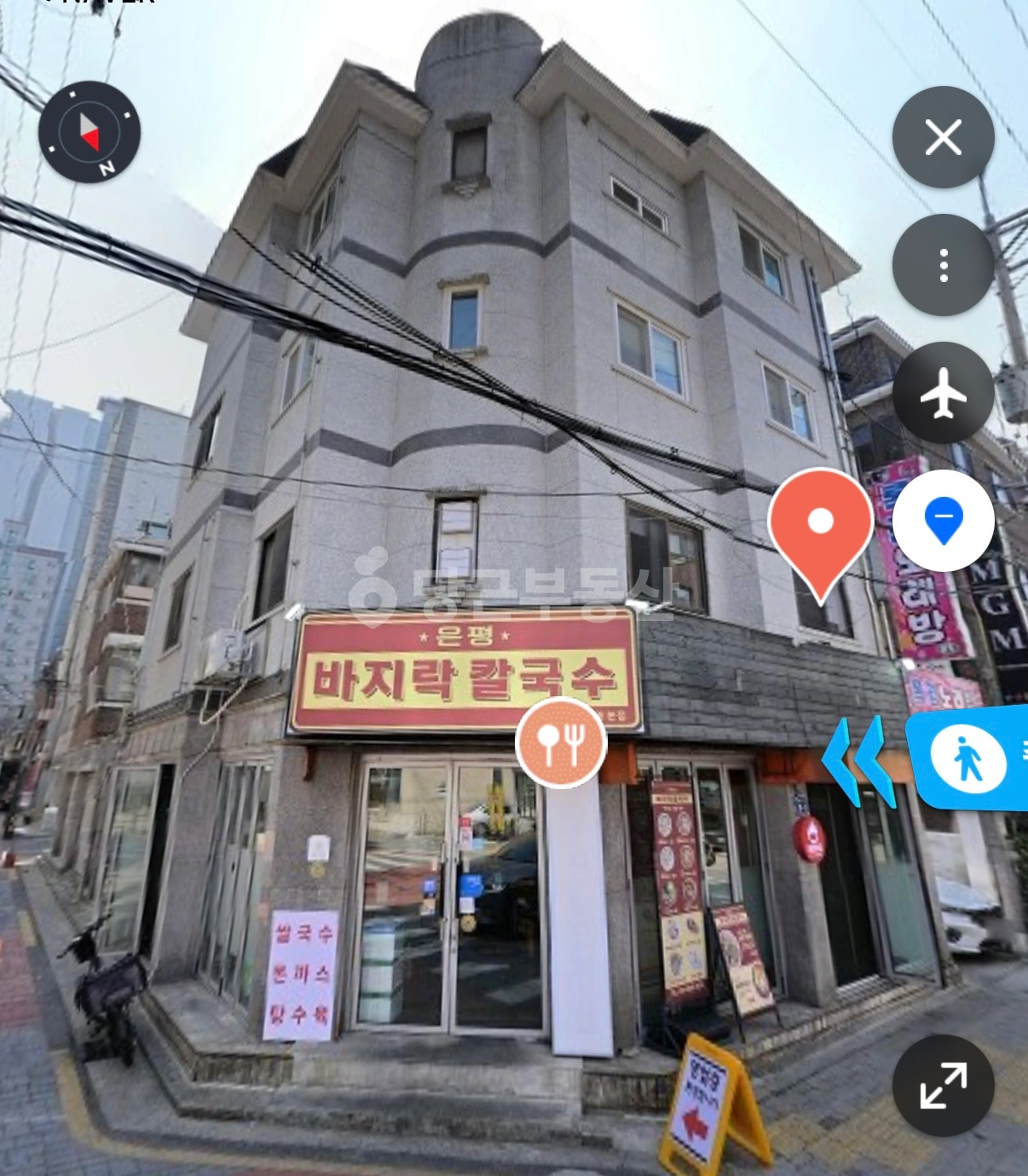
Task: Open the restaurant fork-and-spoon marker
Action: pos(561,743)
